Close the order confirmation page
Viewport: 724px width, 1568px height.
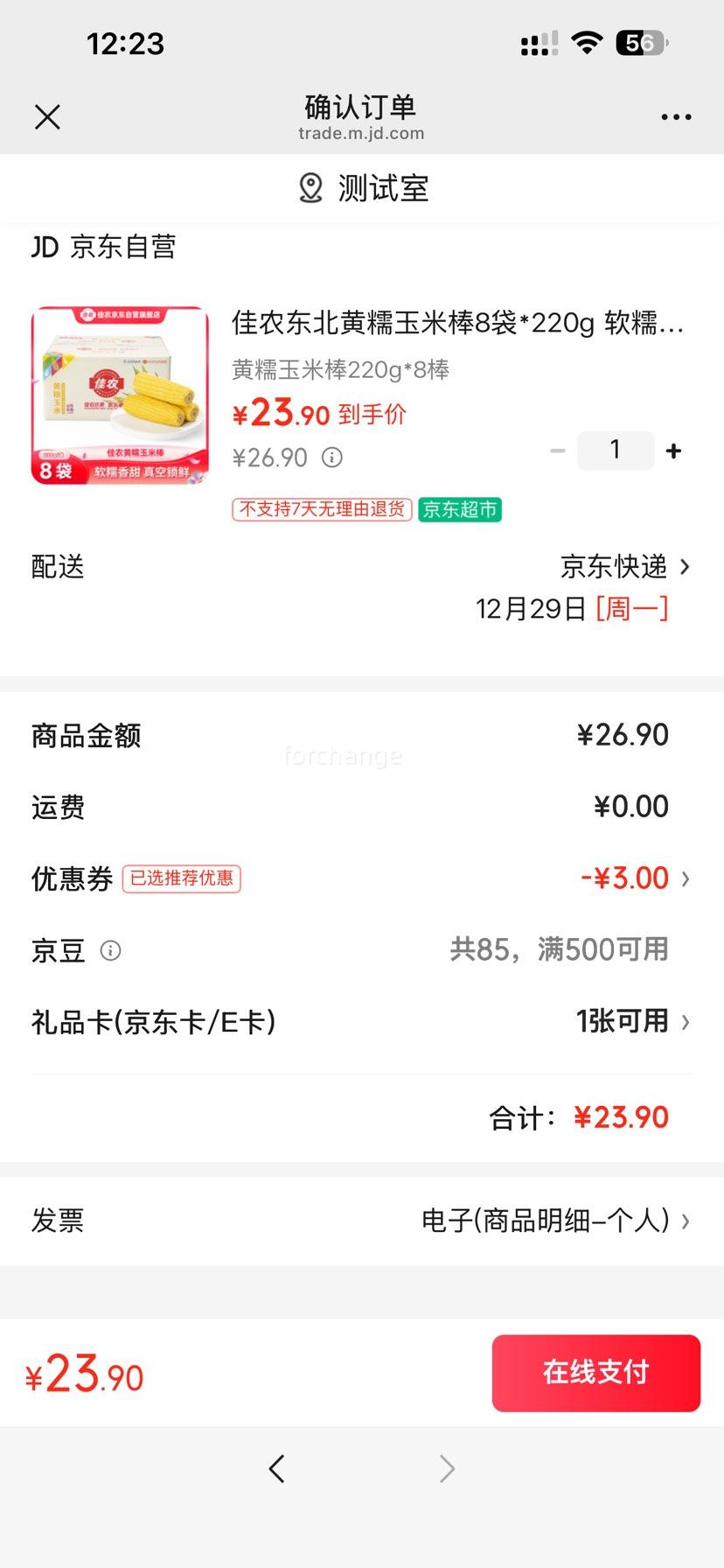48,115
